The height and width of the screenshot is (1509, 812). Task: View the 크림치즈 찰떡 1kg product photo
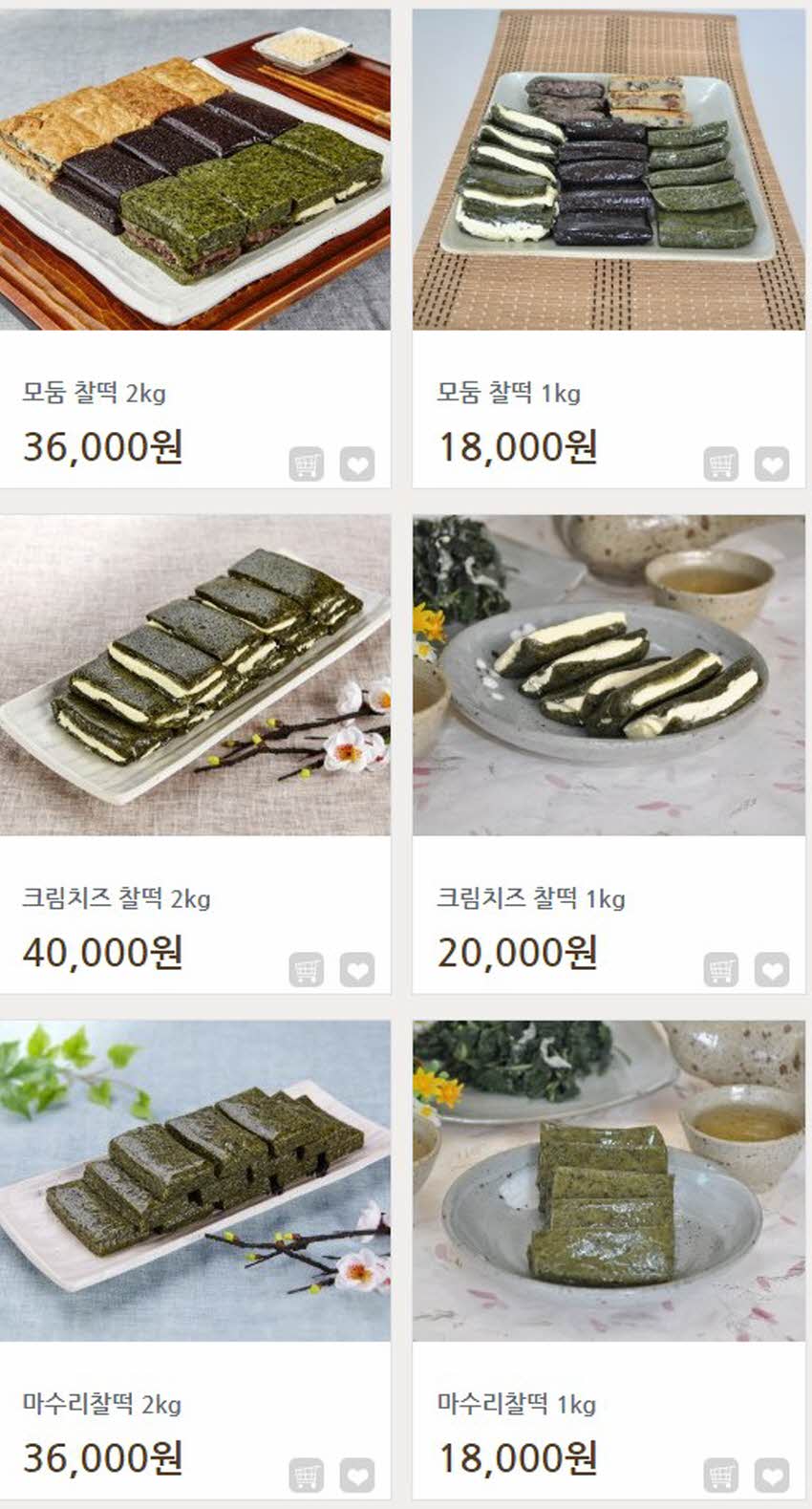point(609,675)
